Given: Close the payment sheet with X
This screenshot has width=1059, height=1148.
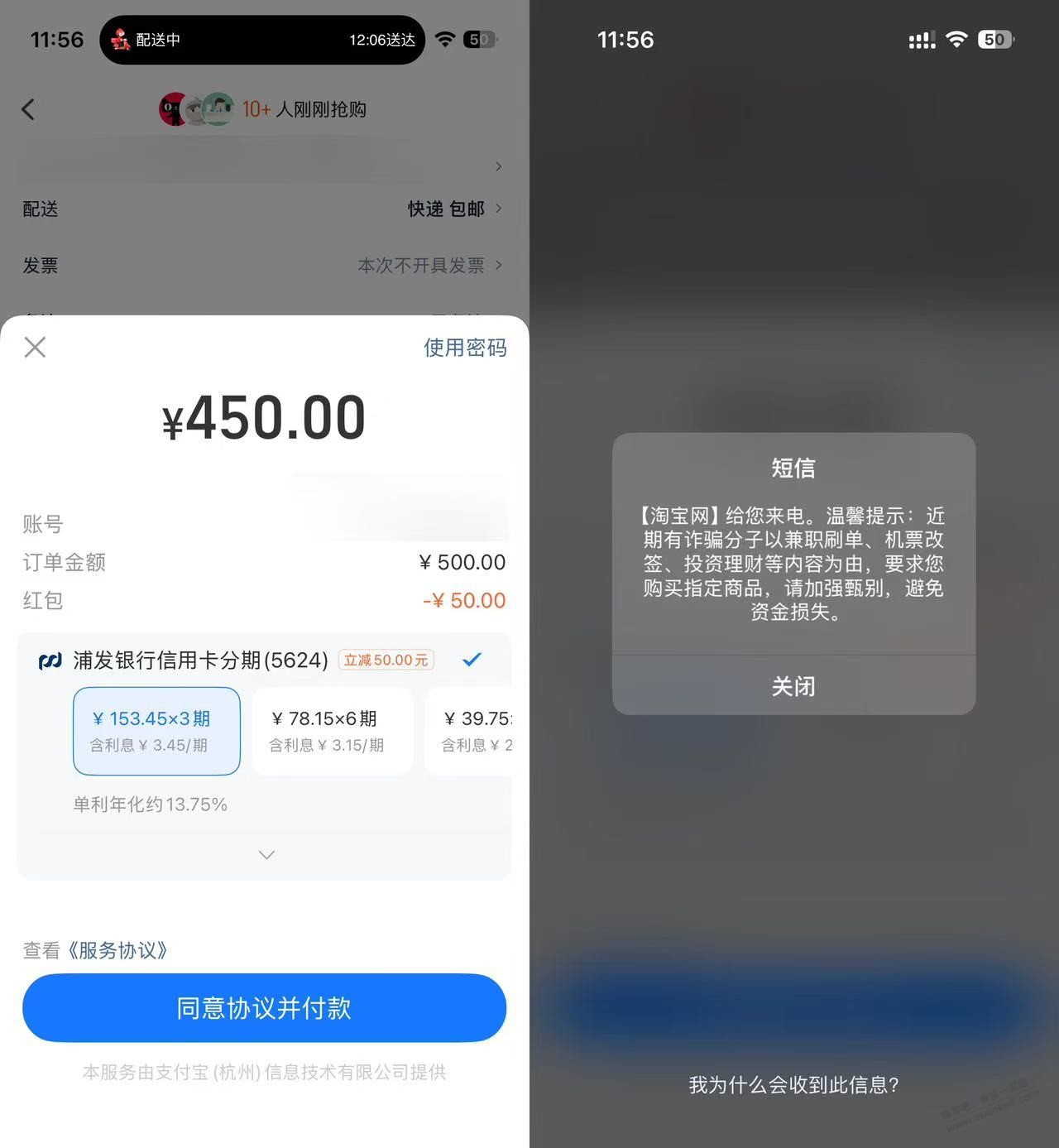Looking at the screenshot, I should (x=35, y=347).
